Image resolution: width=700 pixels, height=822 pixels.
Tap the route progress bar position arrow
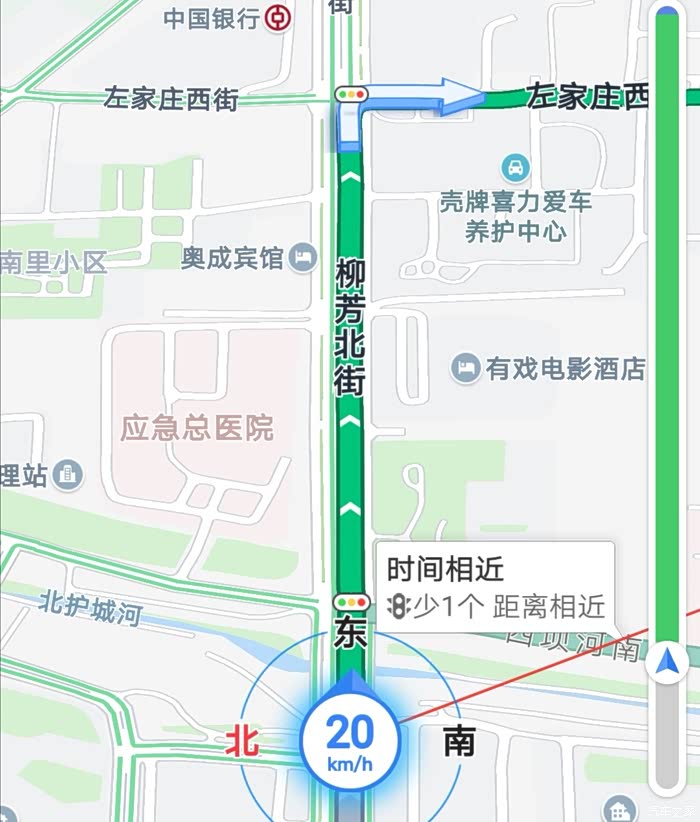coord(667,662)
